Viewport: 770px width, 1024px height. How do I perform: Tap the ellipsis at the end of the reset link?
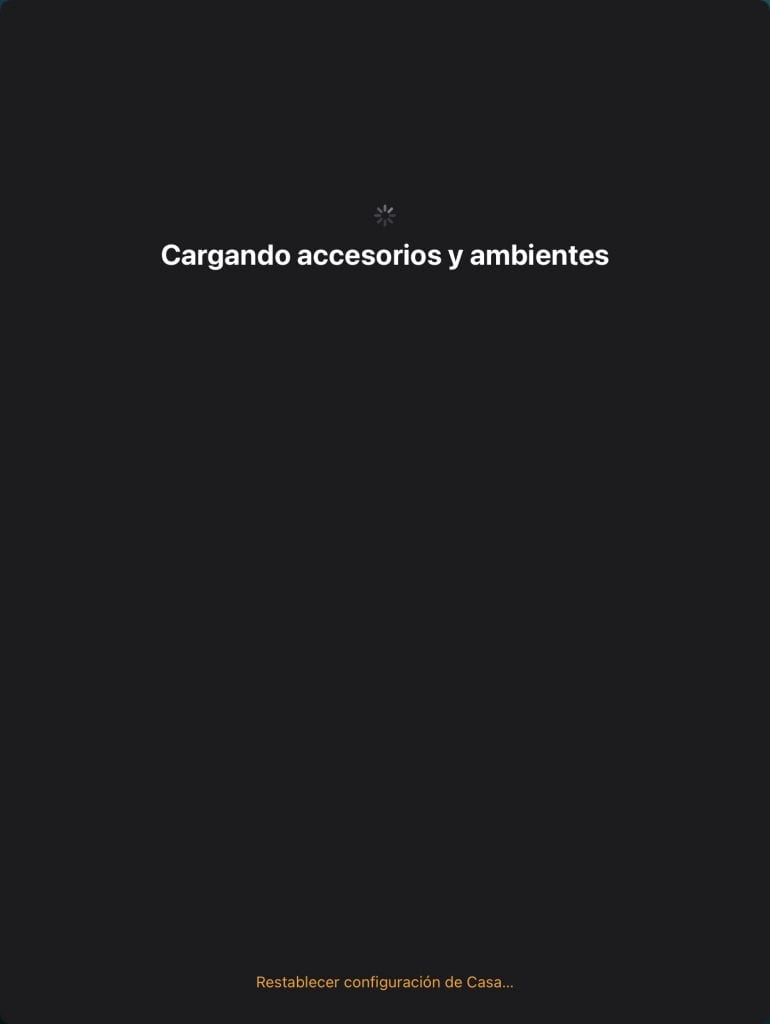[x=508, y=982]
